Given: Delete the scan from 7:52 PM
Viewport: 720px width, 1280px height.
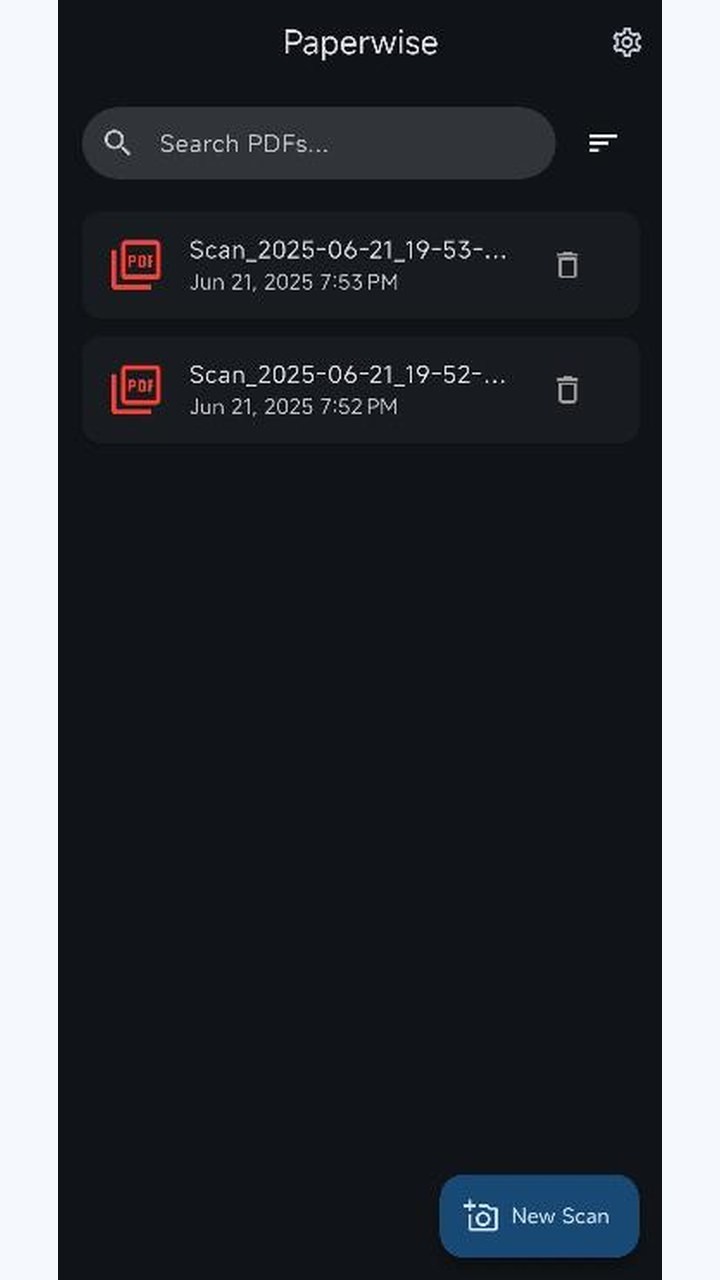Looking at the screenshot, I should coord(567,389).
